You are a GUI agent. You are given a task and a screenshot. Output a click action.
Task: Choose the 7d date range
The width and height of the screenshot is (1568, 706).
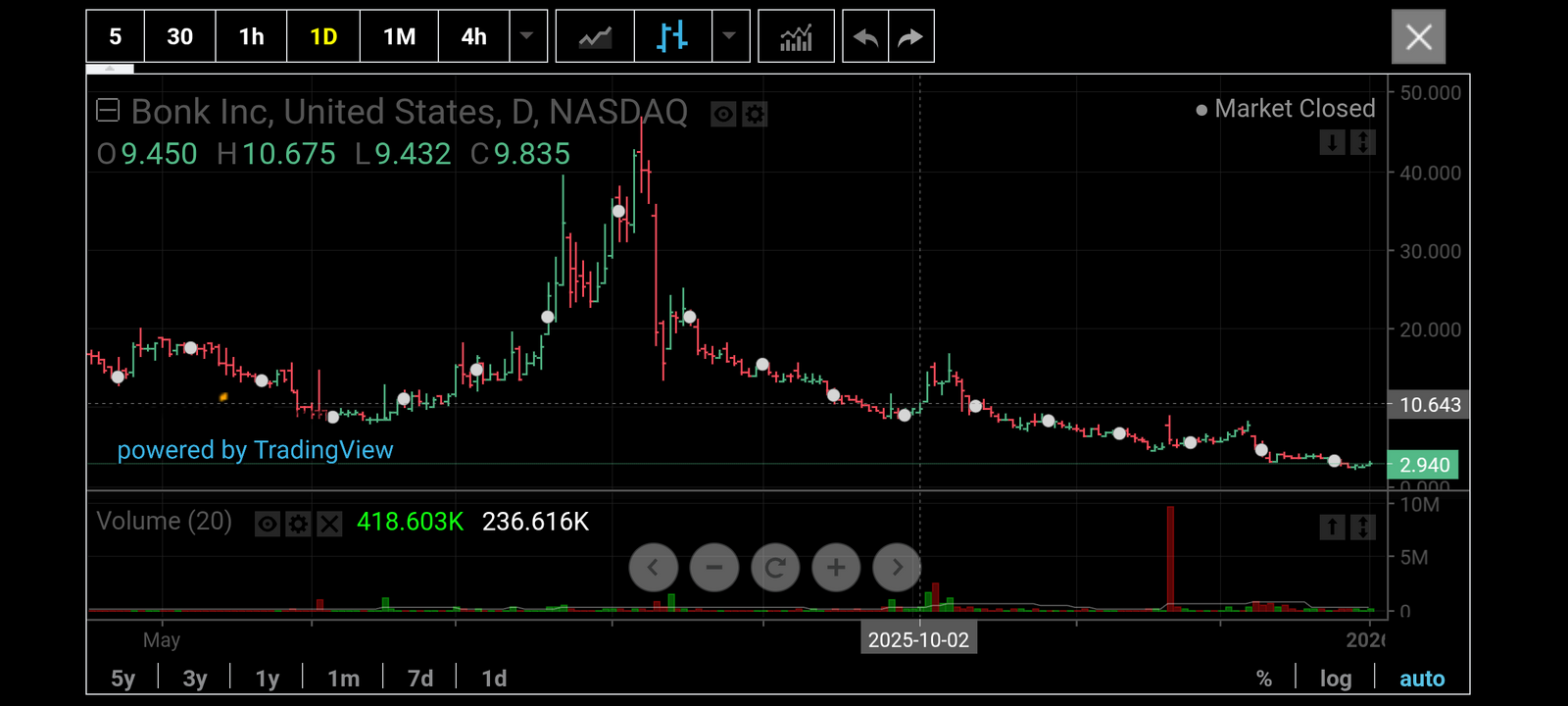pyautogui.click(x=419, y=679)
